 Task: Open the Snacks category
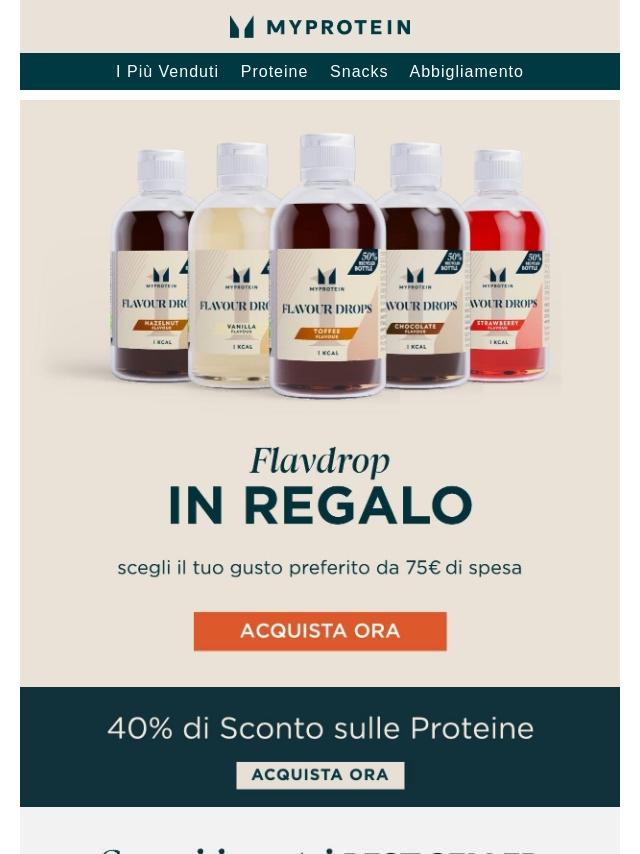359,72
